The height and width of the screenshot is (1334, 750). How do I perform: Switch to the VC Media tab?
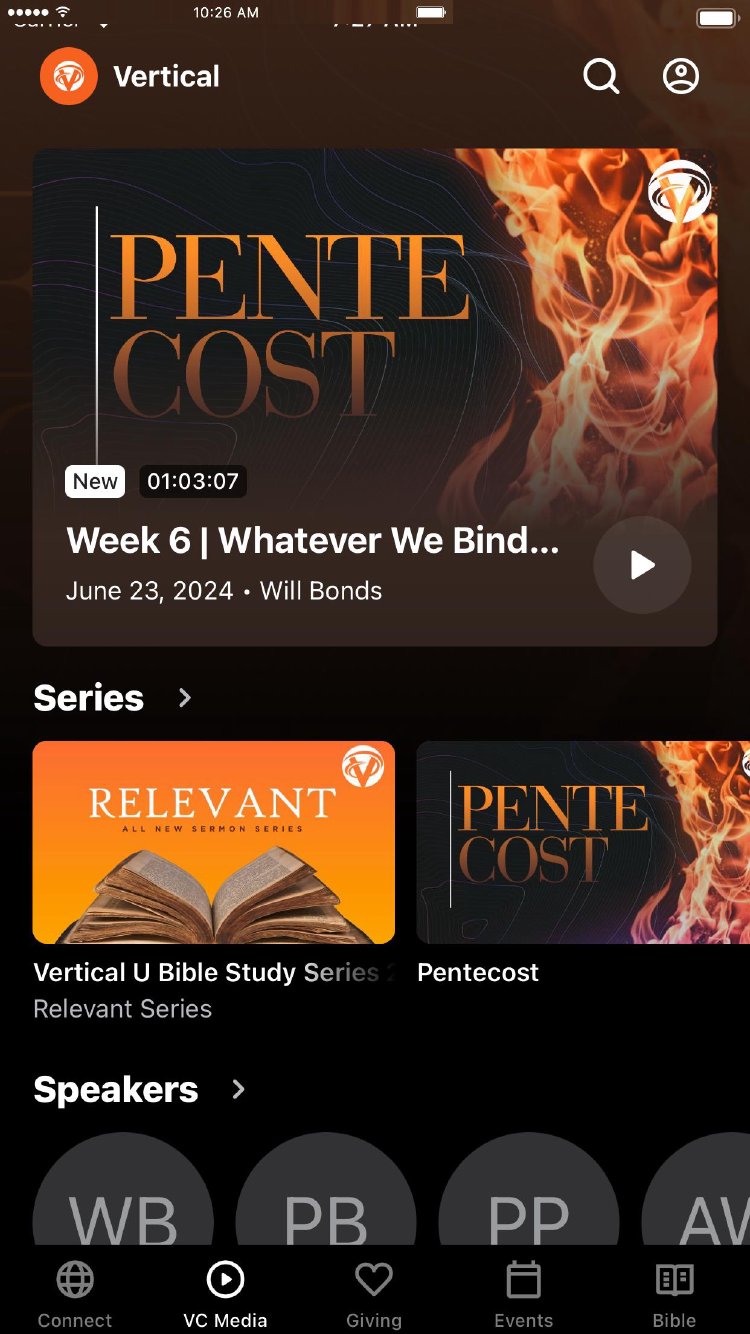(225, 1295)
